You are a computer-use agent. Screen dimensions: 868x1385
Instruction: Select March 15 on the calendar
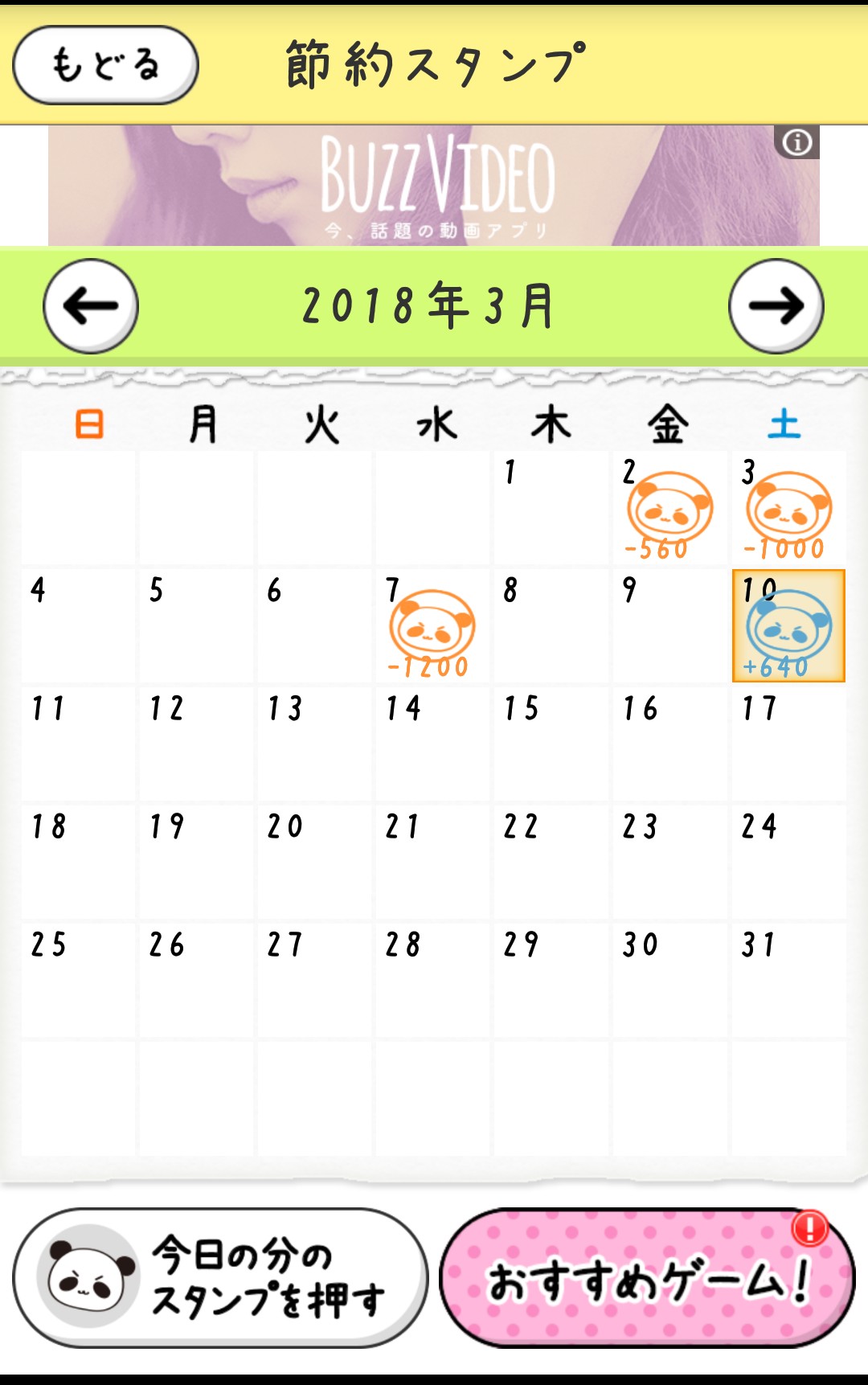click(x=551, y=744)
